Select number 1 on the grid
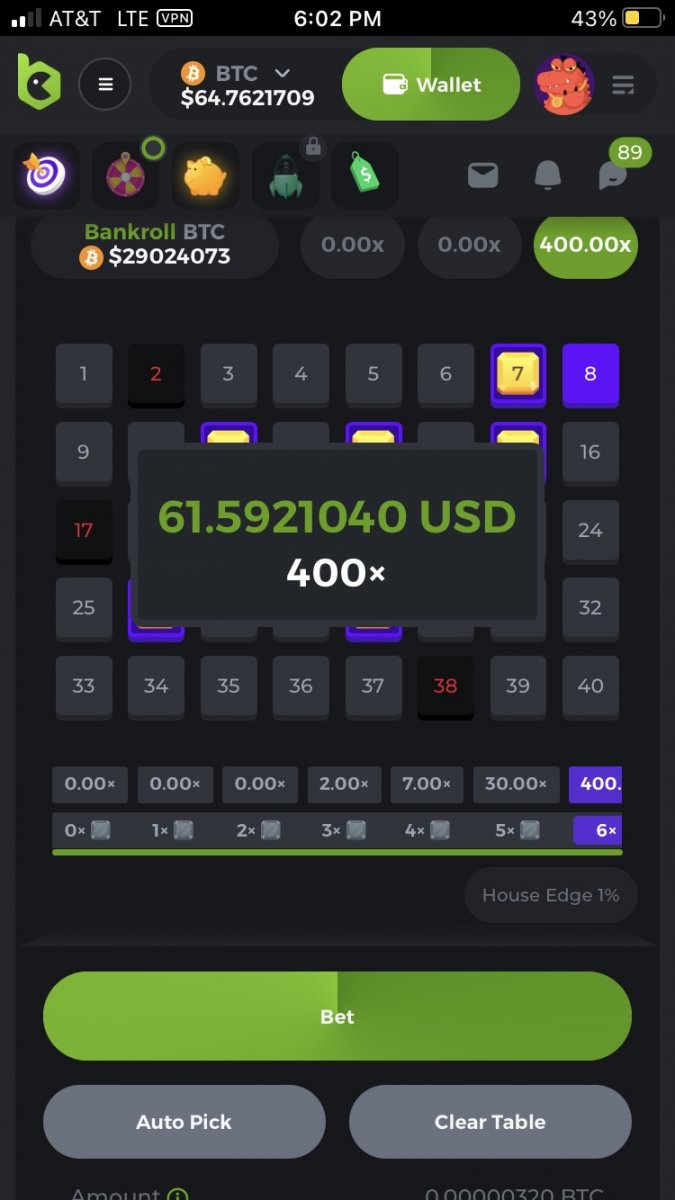The image size is (675, 1200). click(83, 374)
